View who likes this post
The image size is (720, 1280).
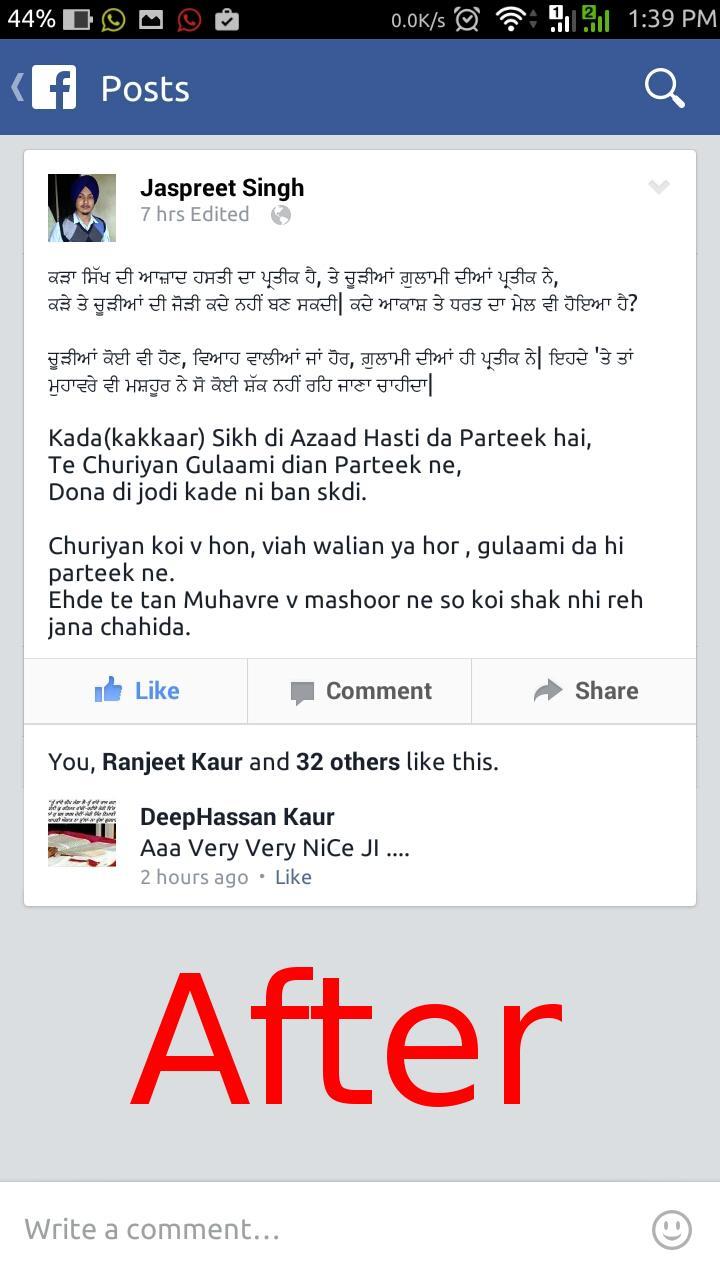click(x=273, y=762)
